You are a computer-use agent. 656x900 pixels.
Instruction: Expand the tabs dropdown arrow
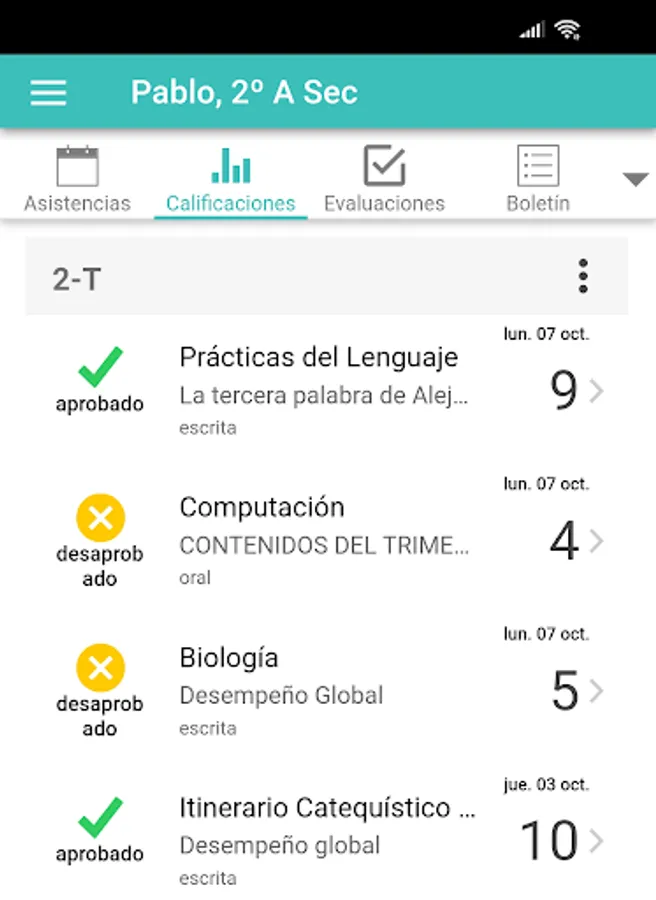635,180
